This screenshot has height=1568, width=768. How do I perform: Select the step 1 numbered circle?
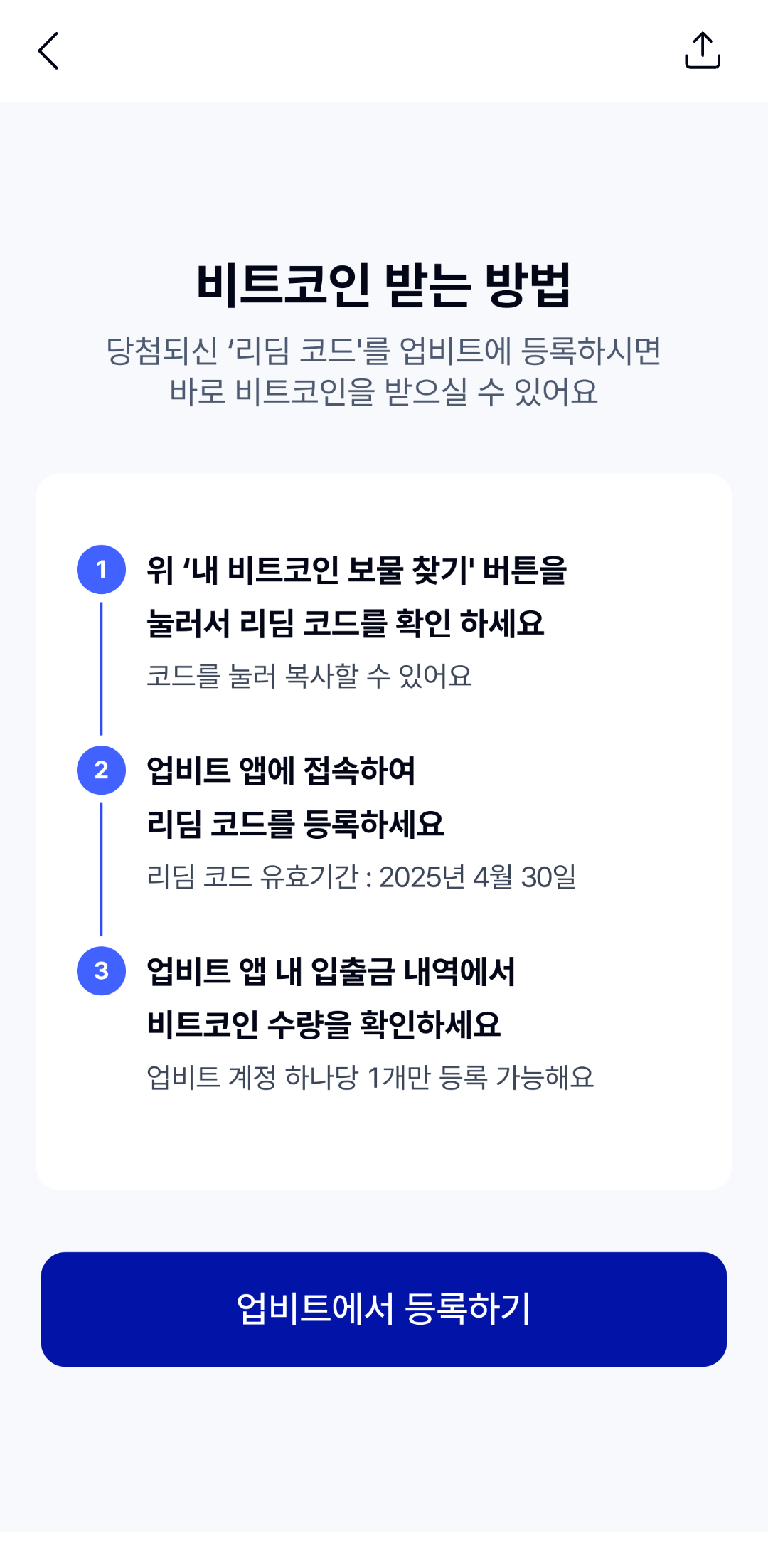coord(101,568)
